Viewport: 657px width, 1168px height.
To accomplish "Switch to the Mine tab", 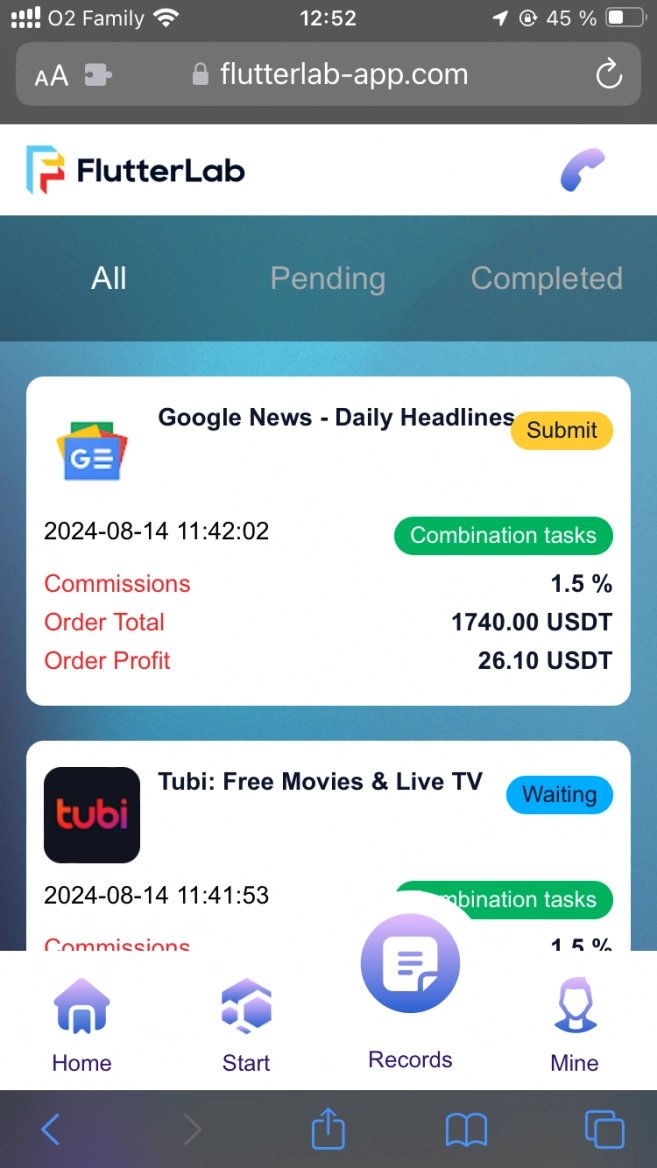I will pyautogui.click(x=574, y=1025).
